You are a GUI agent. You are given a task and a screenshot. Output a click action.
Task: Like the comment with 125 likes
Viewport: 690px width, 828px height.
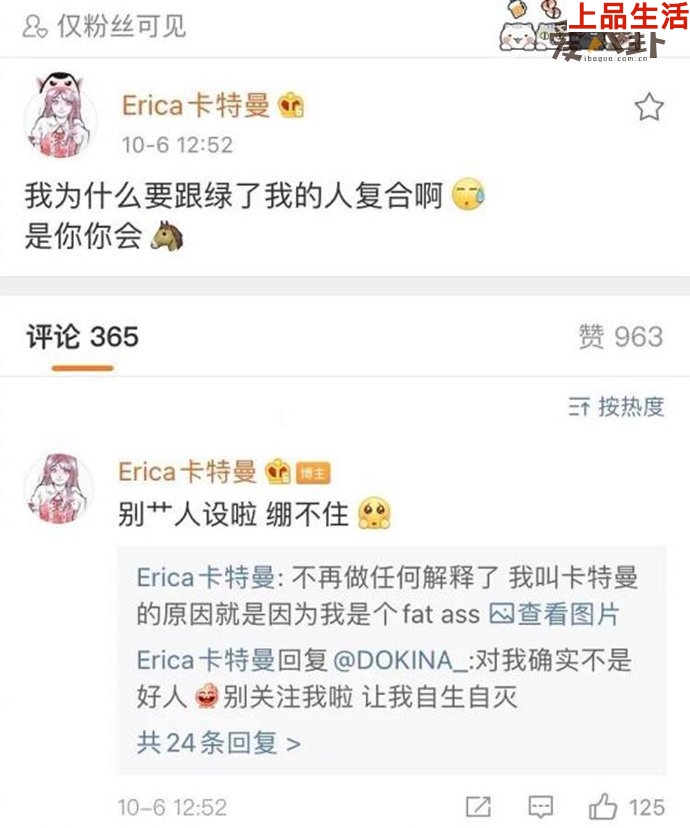pos(604,806)
